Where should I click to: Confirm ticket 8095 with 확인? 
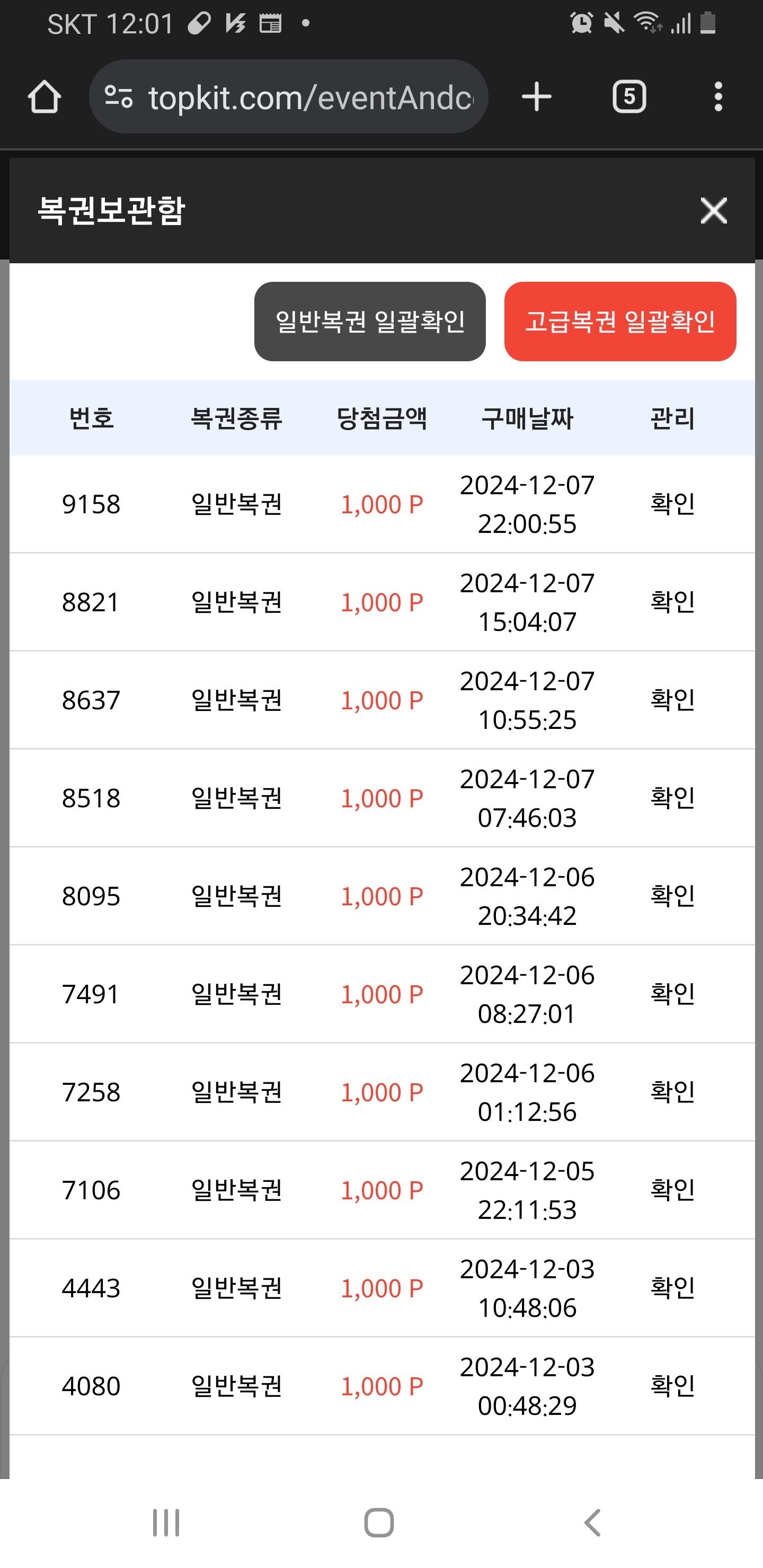(x=672, y=896)
